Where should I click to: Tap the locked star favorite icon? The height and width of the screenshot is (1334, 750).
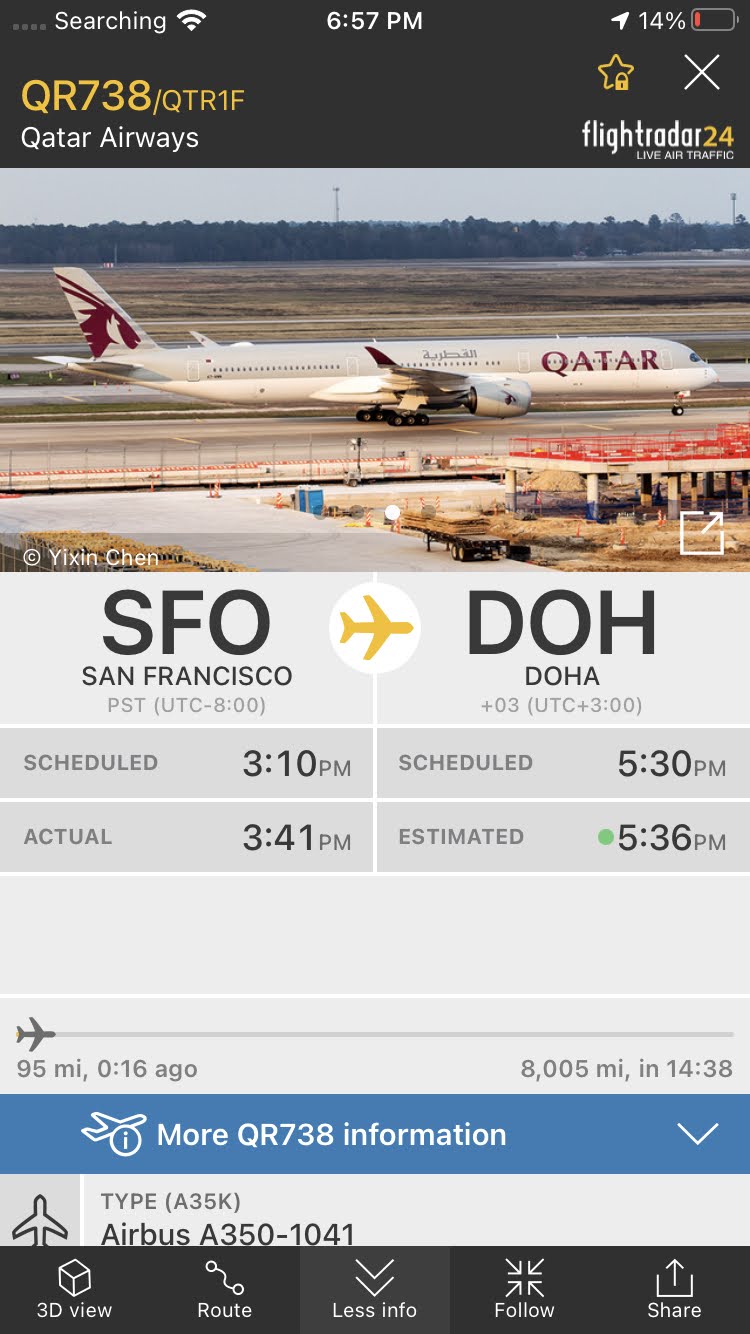615,73
